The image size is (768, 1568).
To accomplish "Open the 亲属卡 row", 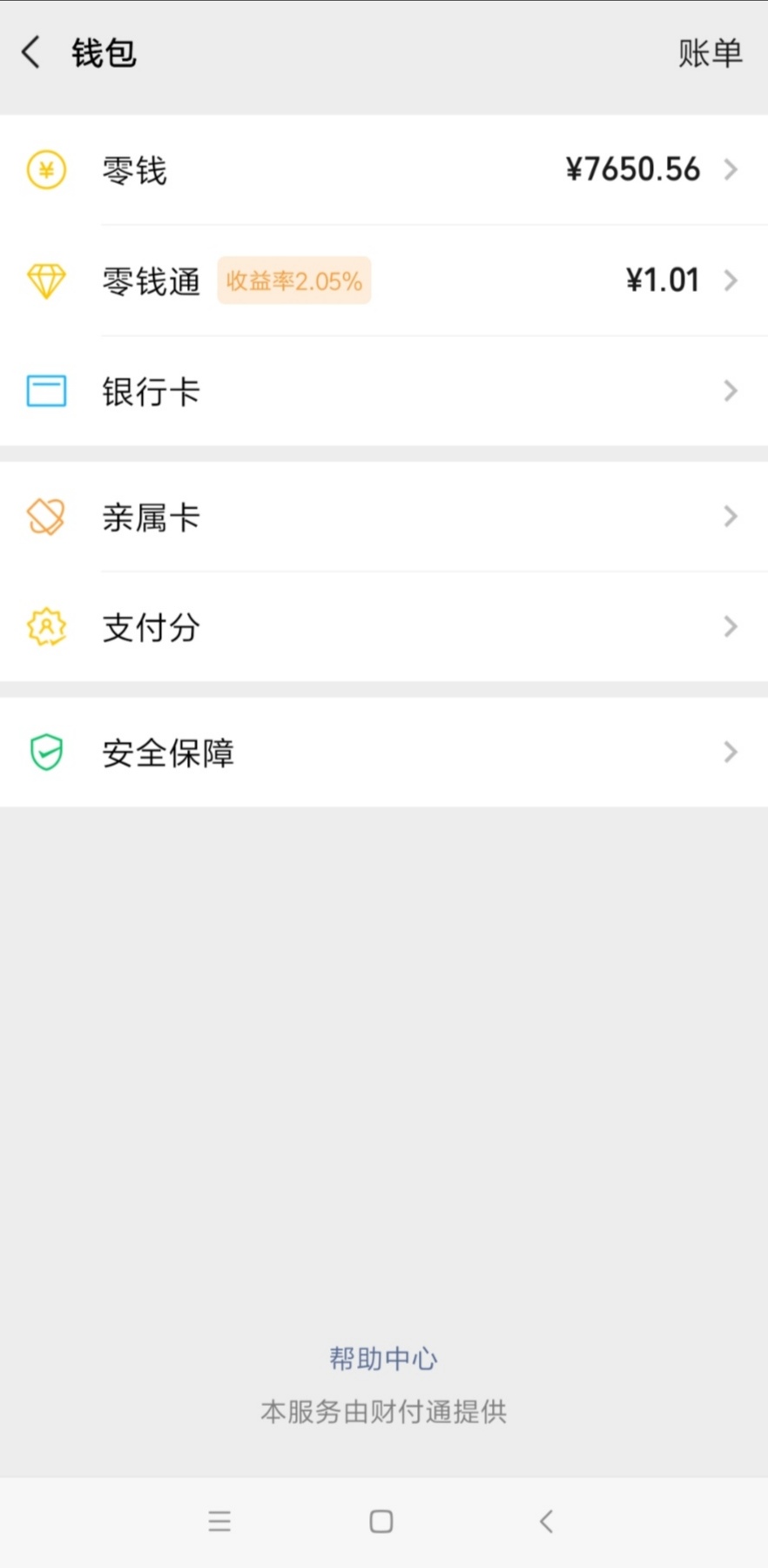I will point(383,517).
